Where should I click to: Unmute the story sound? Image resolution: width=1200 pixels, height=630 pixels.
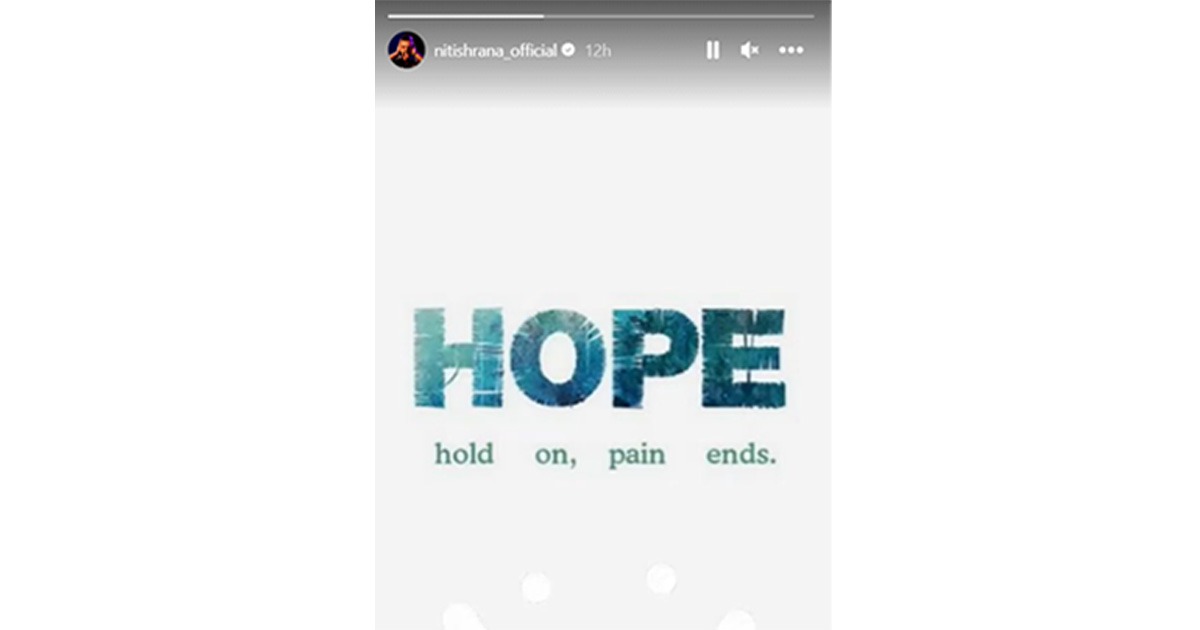(749, 50)
